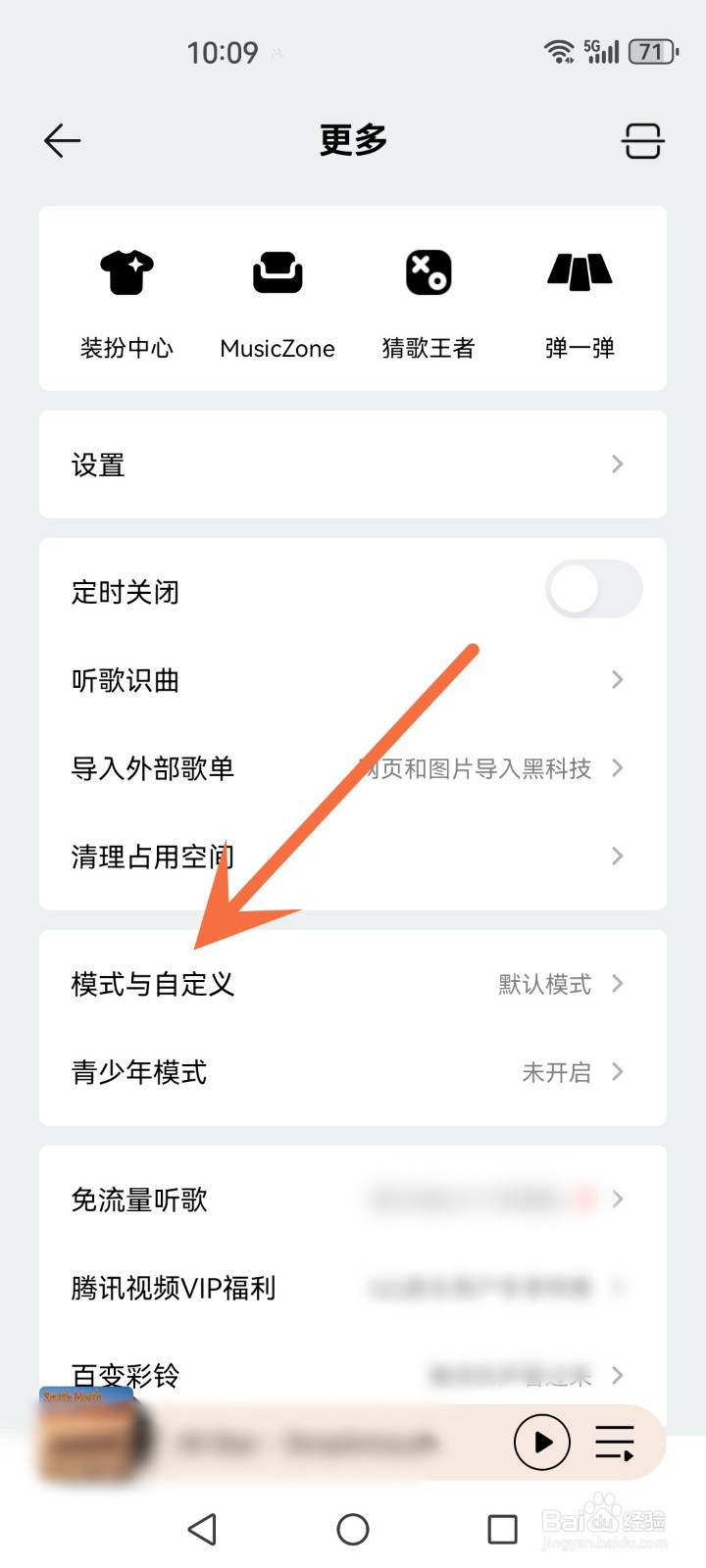Open 青少年模式 showing 未开启 status
This screenshot has width=706, height=1568.
353,1072
